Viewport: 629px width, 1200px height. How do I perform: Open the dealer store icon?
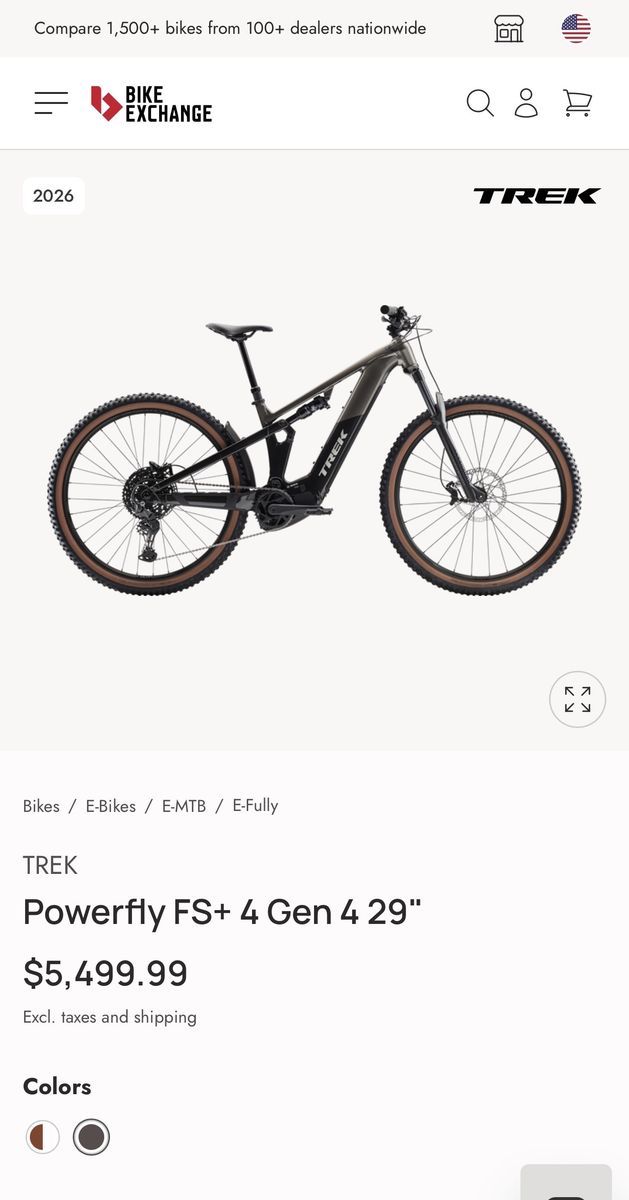click(509, 28)
